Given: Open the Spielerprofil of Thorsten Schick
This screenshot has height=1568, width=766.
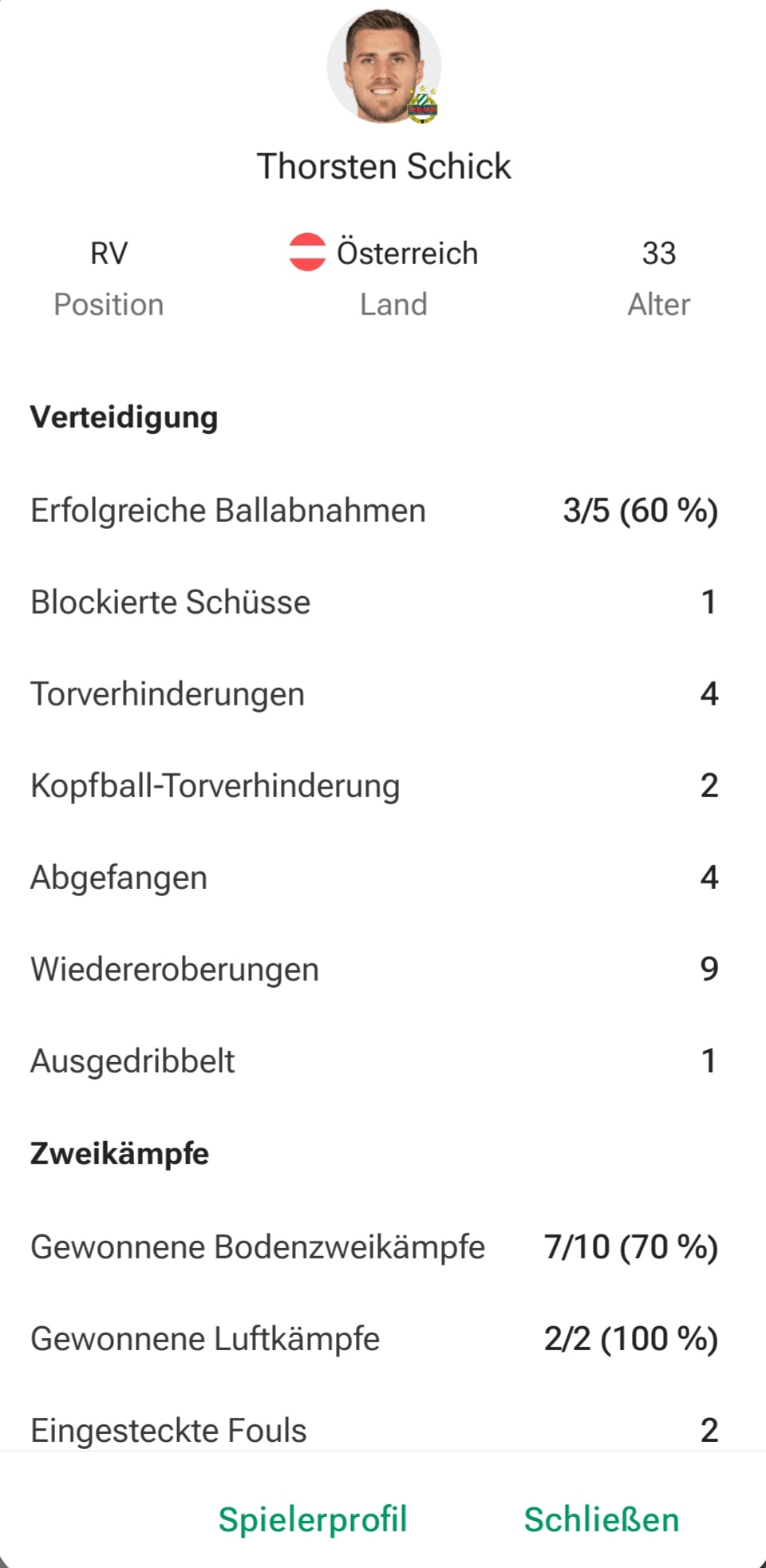Looking at the screenshot, I should click(x=313, y=1519).
